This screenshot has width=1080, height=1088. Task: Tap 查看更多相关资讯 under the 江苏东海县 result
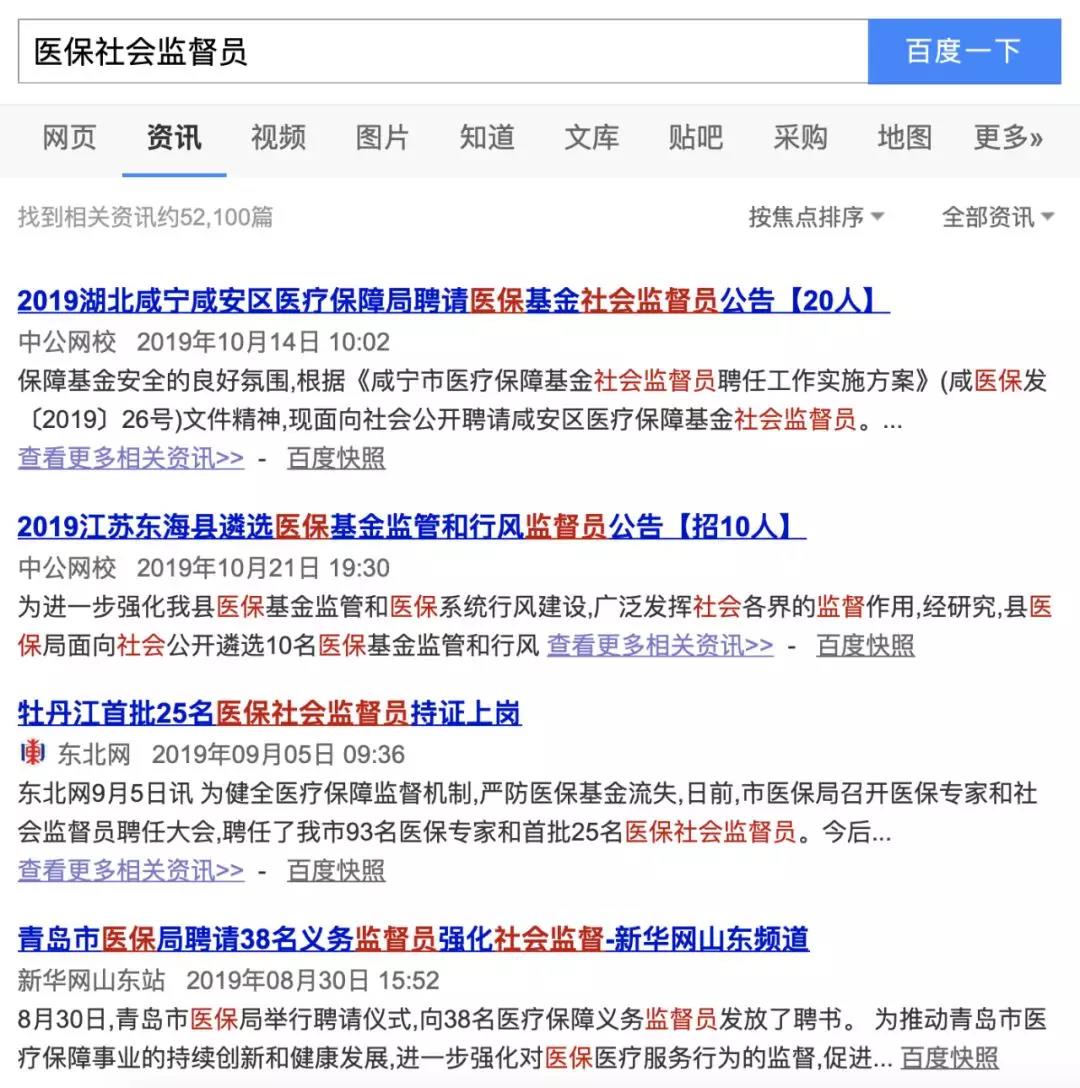click(660, 645)
